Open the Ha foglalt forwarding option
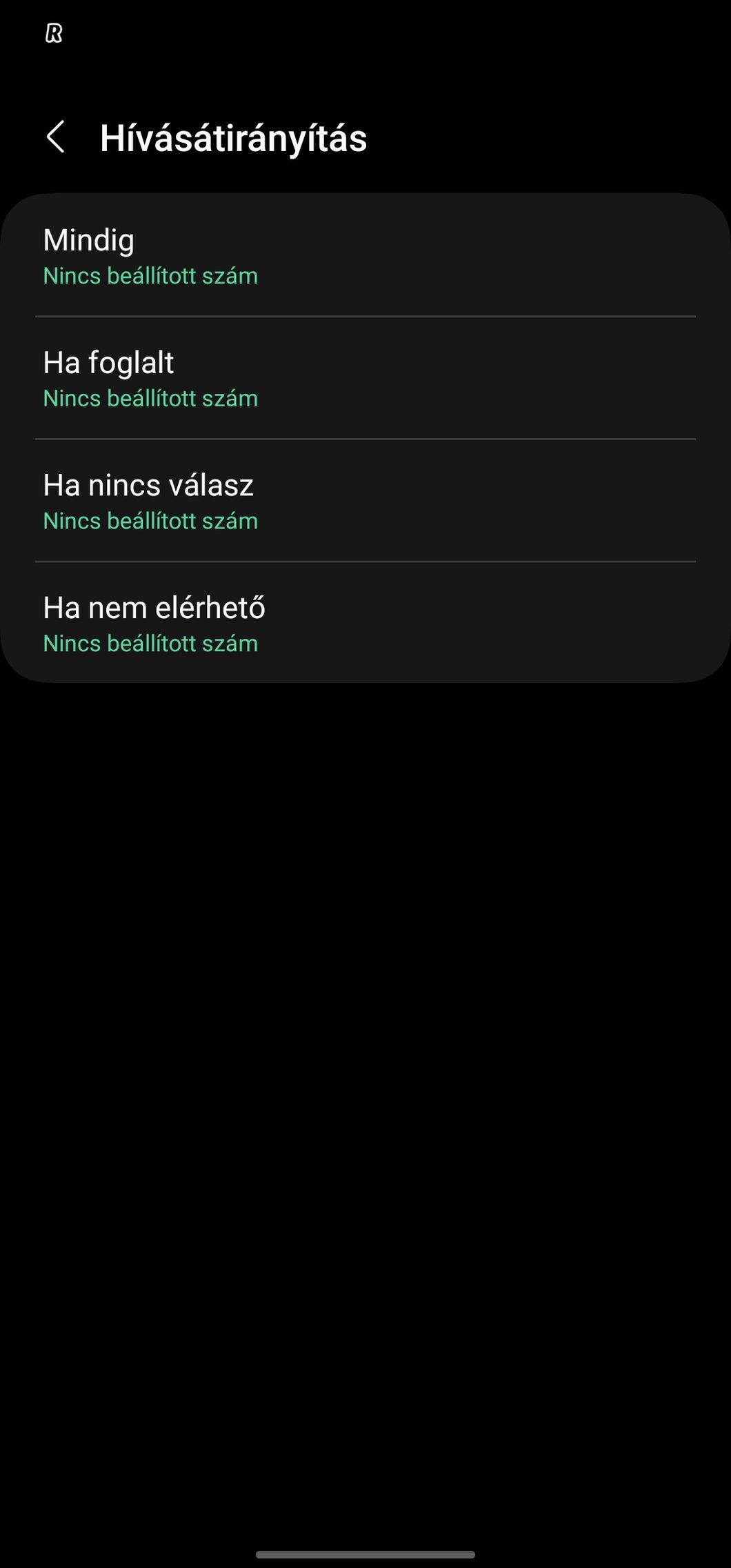Viewport: 731px width, 1568px height. [x=365, y=378]
